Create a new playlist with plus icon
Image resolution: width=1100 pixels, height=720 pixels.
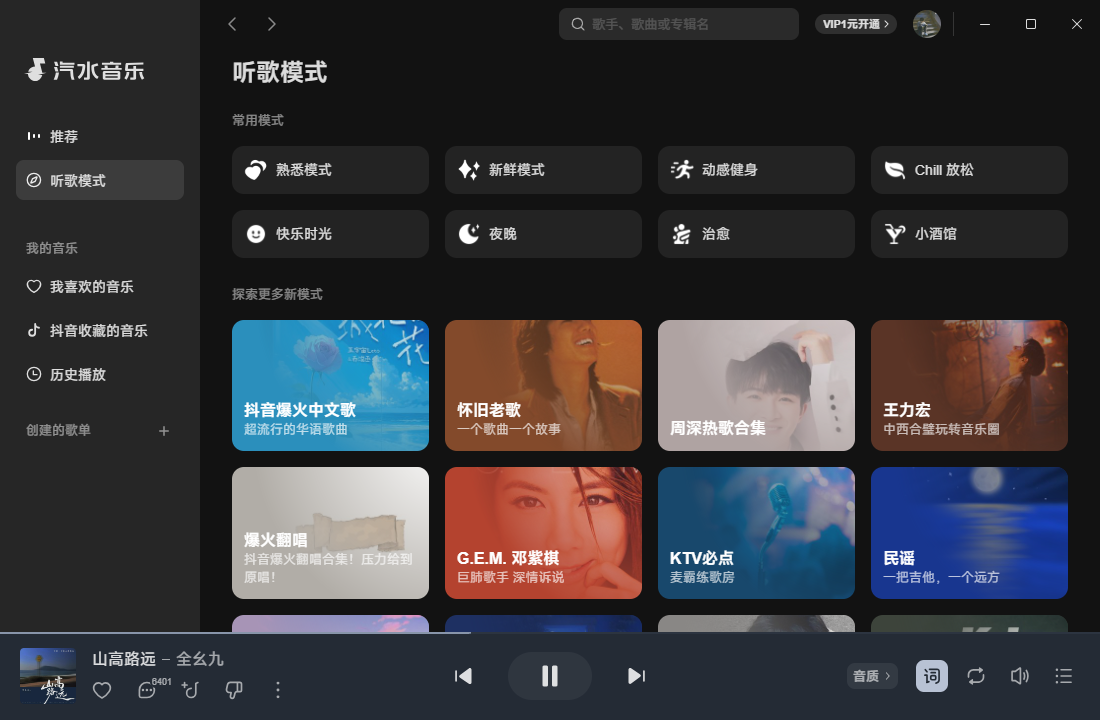coord(164,431)
